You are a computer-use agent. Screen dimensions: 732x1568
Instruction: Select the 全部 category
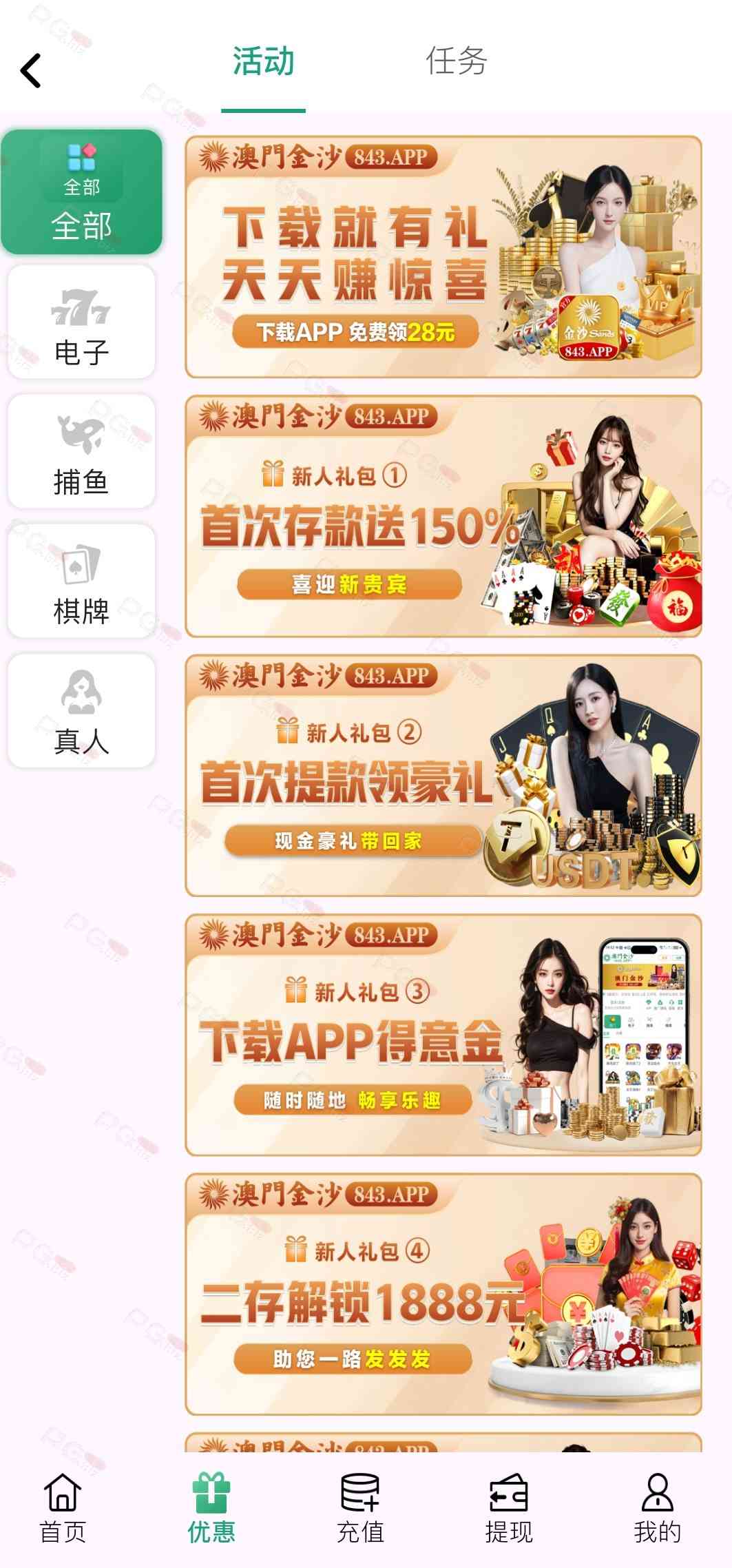[x=81, y=192]
